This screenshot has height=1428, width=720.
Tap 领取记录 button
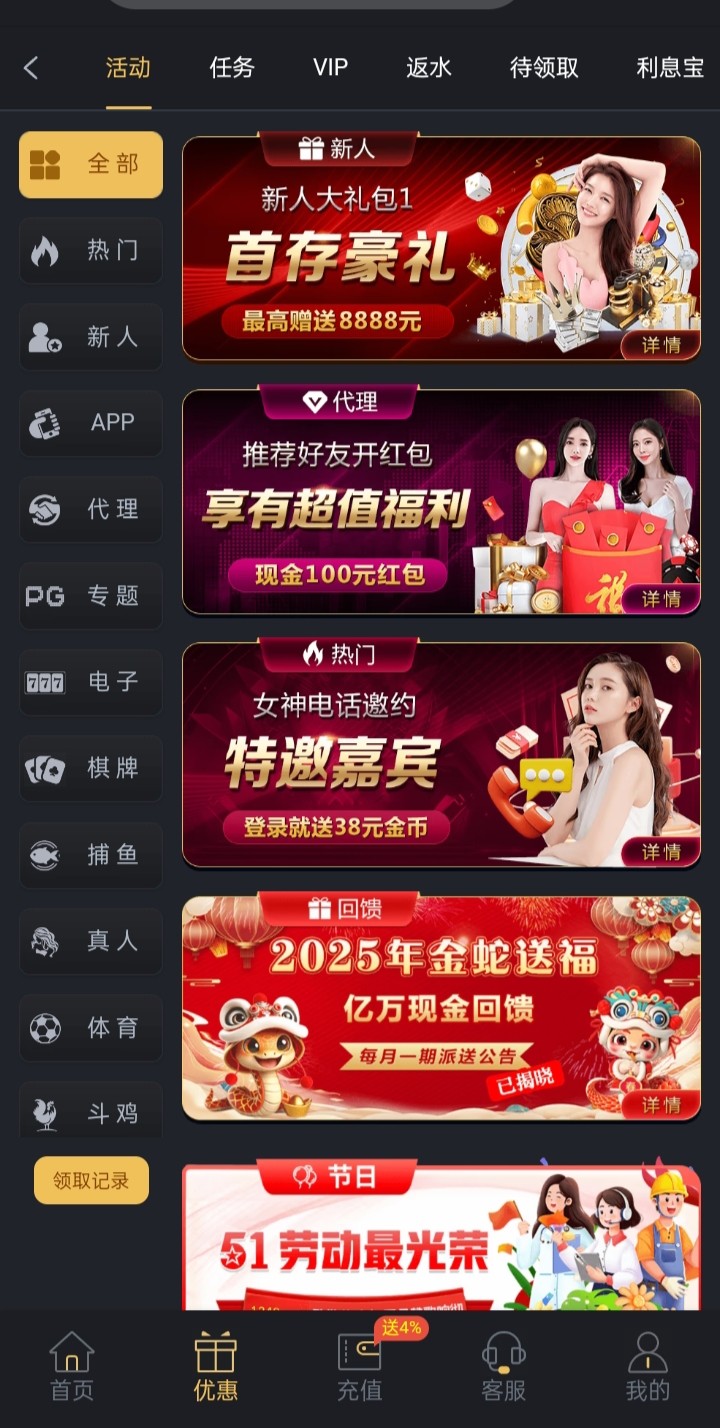tap(91, 1180)
